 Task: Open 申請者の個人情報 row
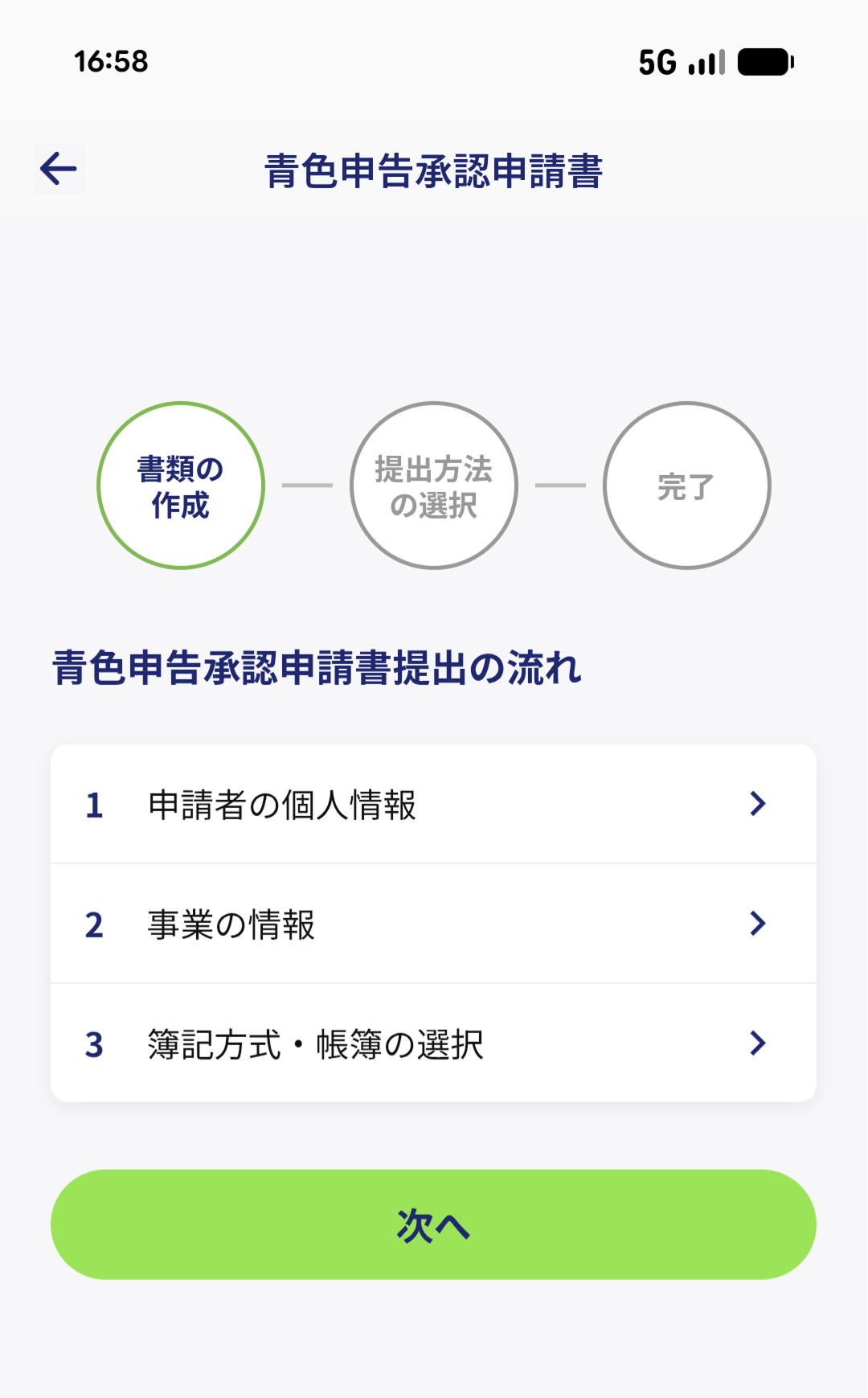click(433, 804)
